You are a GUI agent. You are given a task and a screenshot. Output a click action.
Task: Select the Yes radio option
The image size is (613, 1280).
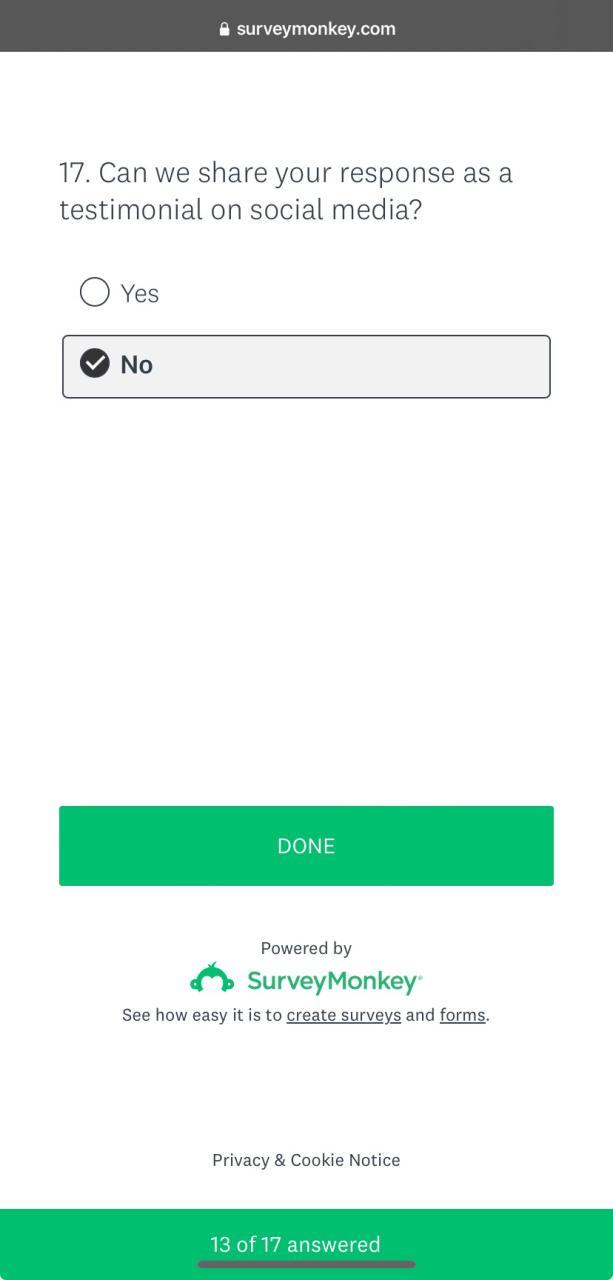pos(95,292)
